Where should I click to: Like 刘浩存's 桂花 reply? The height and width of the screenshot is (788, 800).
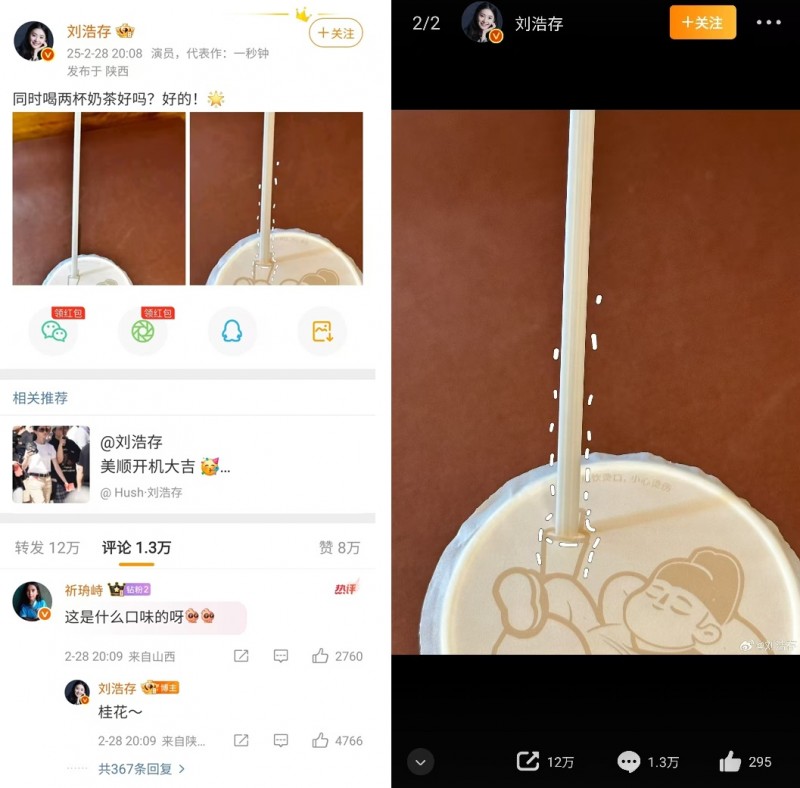321,741
